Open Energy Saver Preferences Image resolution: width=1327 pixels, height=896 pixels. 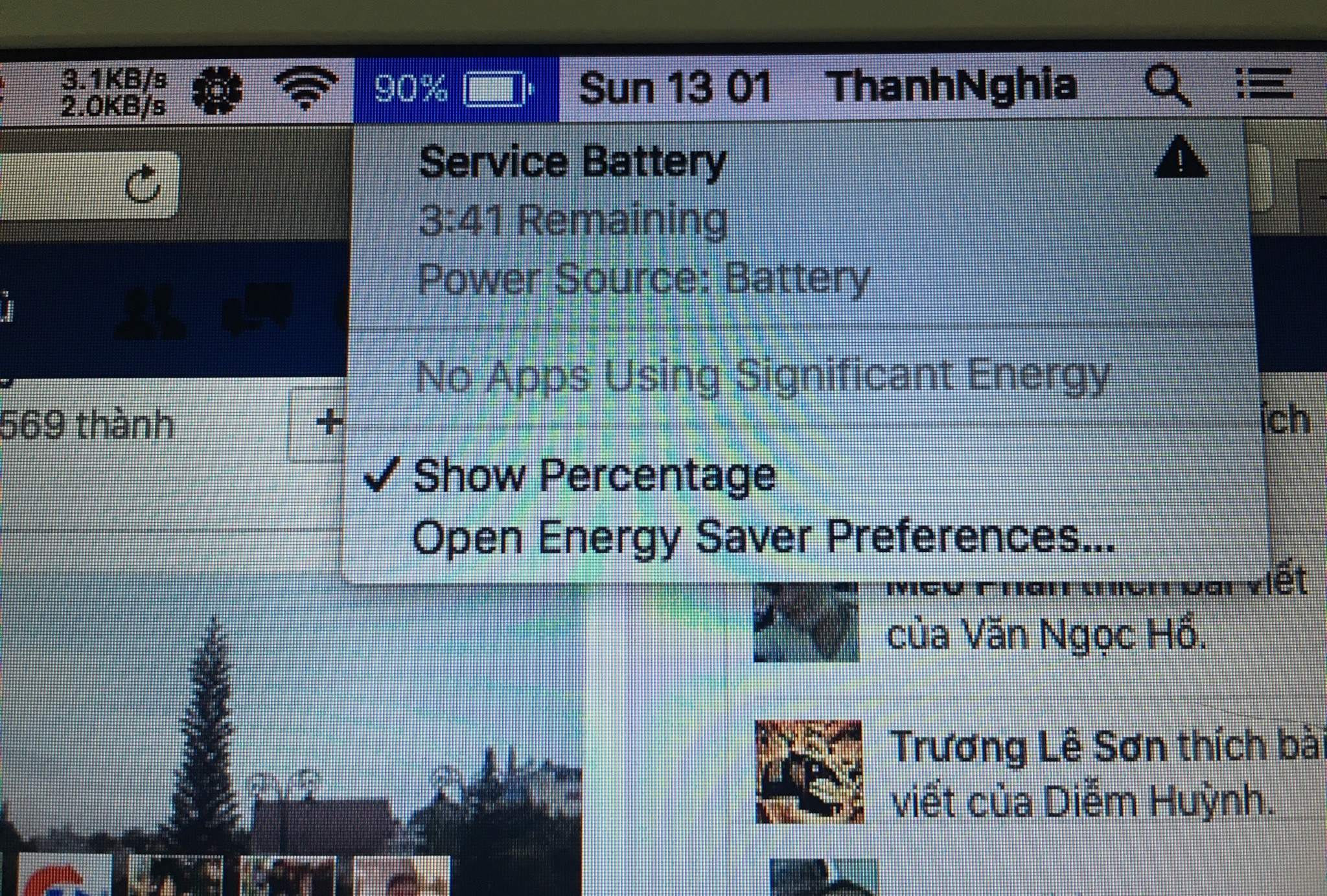pos(762,538)
